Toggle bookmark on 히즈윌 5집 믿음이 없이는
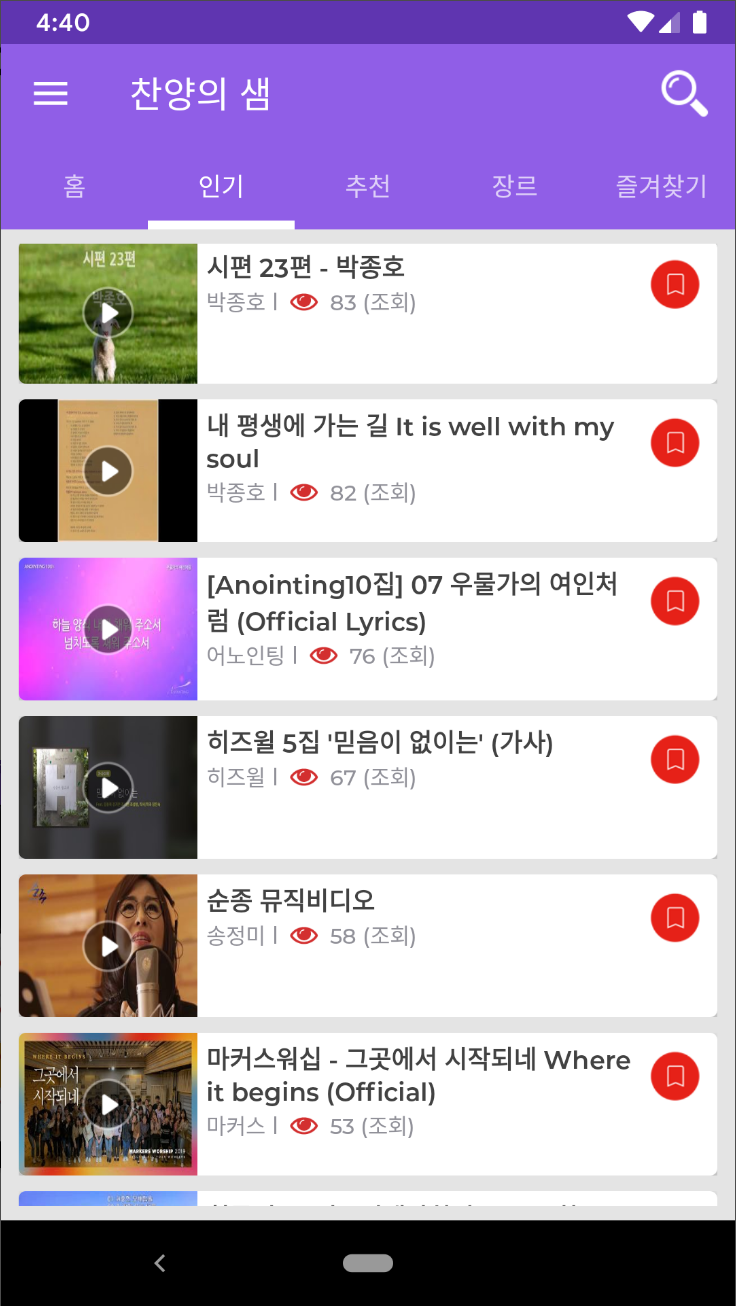Image resolution: width=736 pixels, height=1306 pixels. 675,759
